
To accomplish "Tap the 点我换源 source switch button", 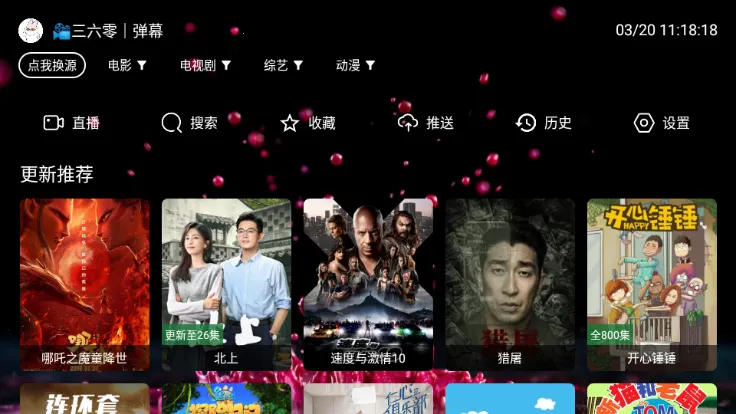I will pyautogui.click(x=52, y=65).
